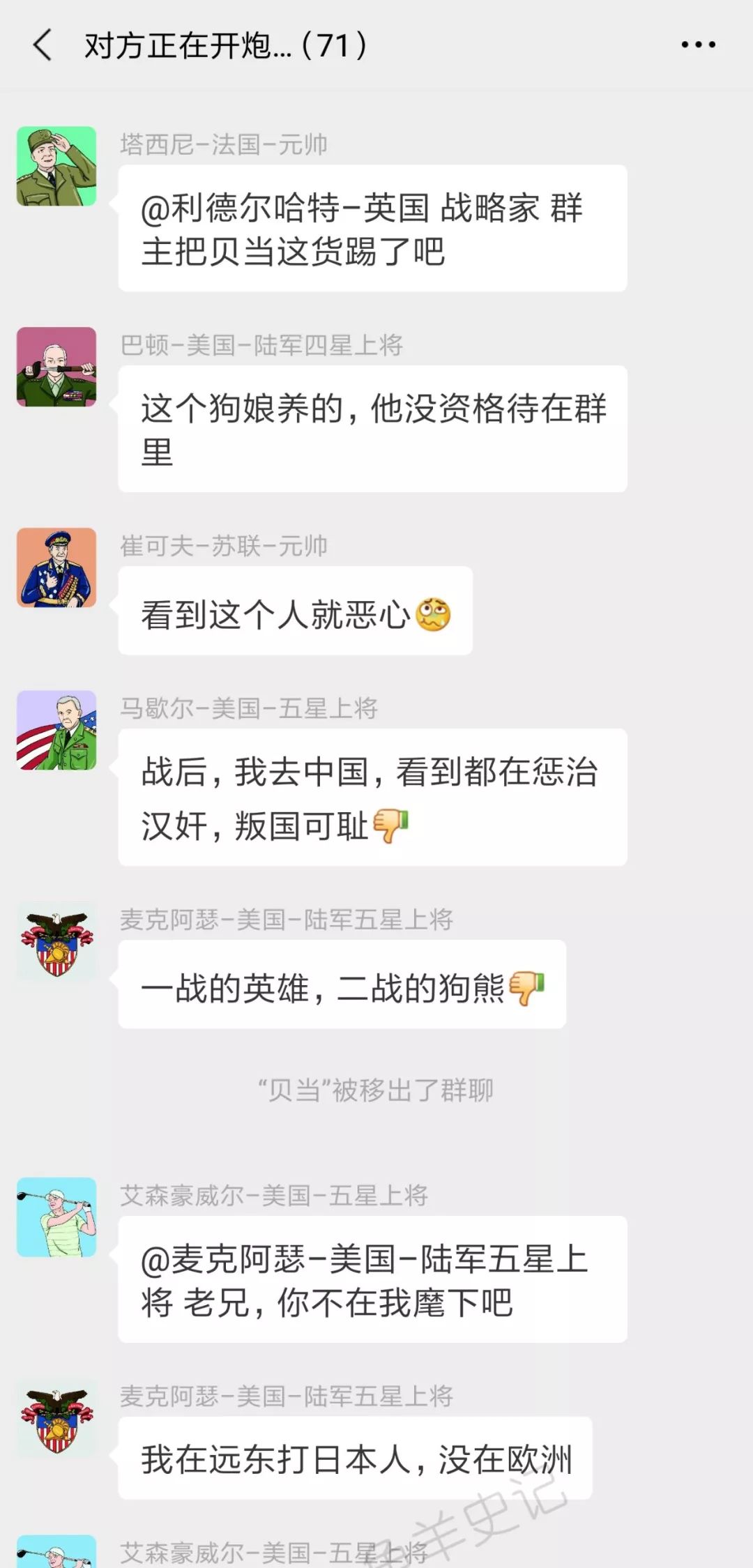
Task: Tap 崔可夫-苏联-元帅's avatar
Action: [56, 568]
